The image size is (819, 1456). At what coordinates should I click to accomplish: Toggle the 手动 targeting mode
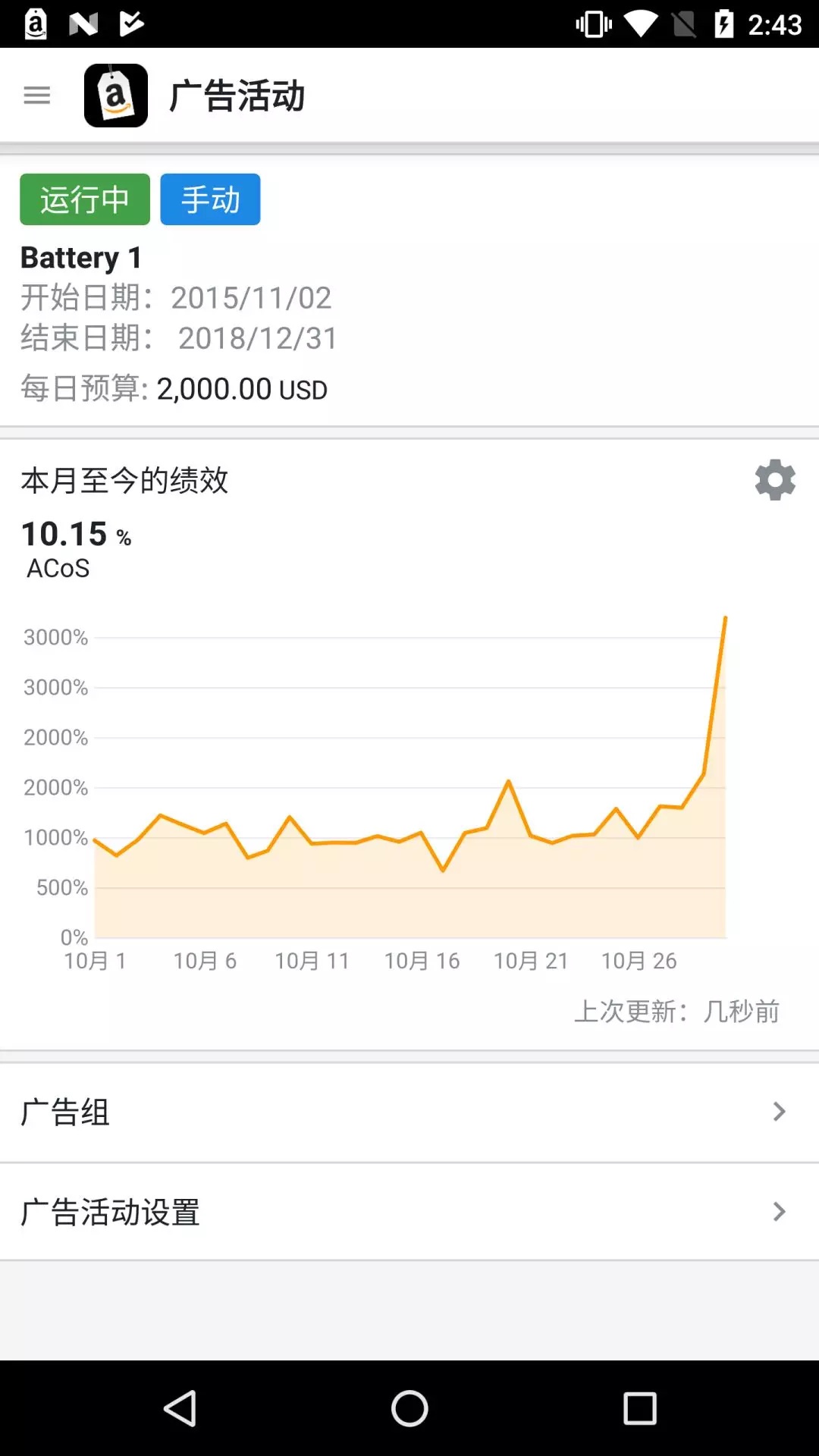[210, 199]
